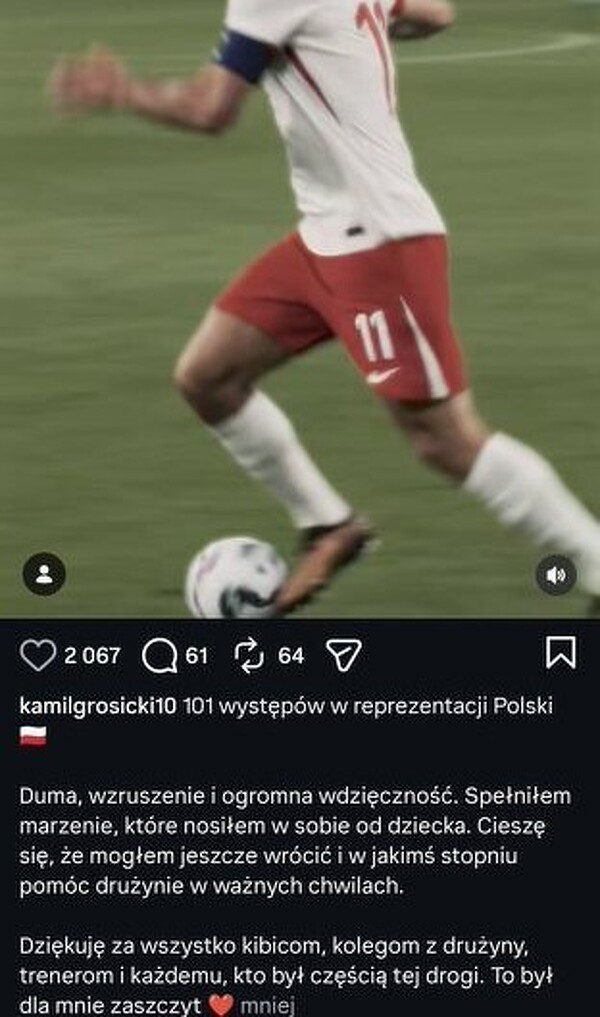600x1017 pixels.
Task: Share the post via direct message
Action: pyautogui.click(x=343, y=655)
